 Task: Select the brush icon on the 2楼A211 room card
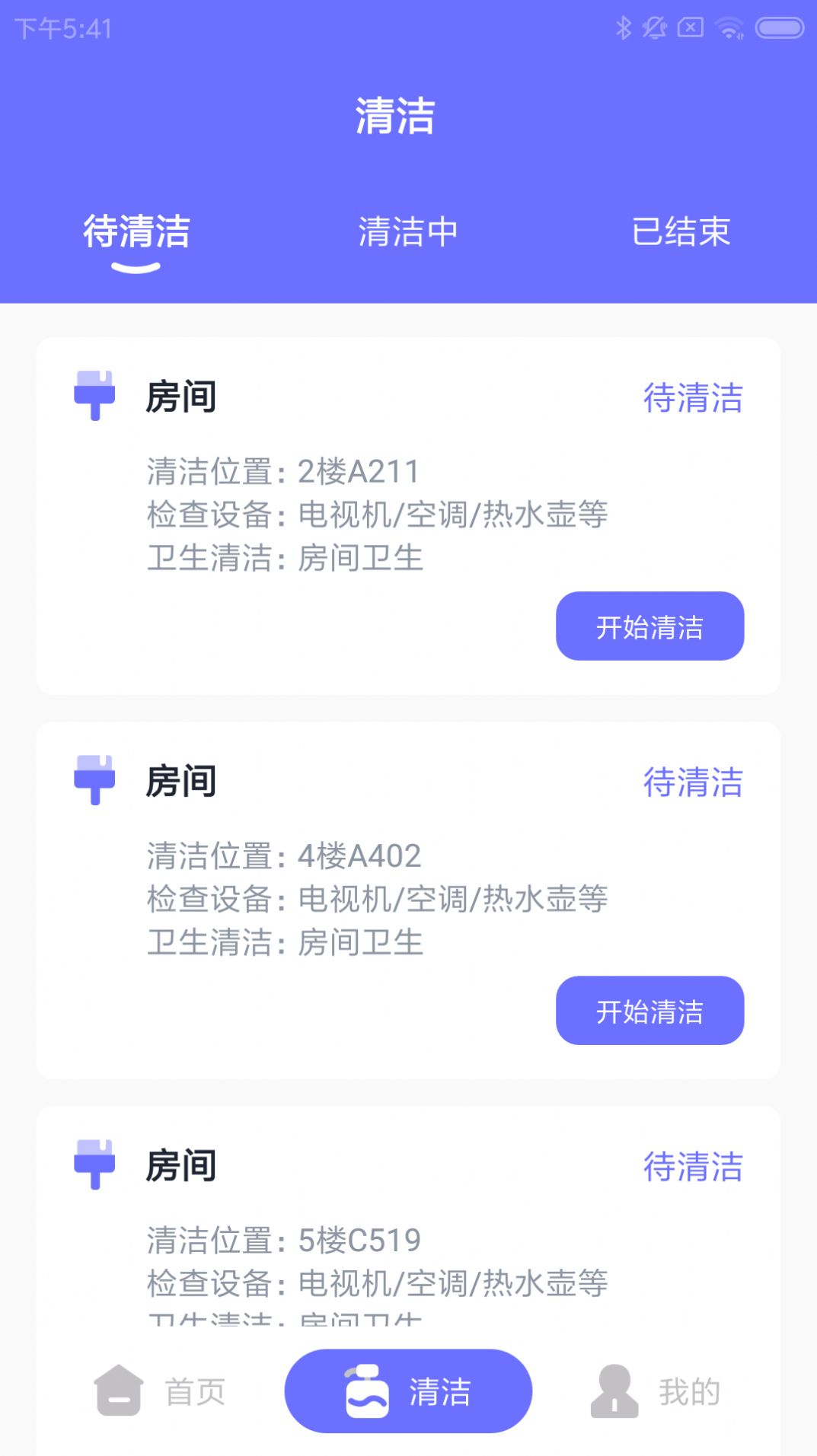(94, 395)
